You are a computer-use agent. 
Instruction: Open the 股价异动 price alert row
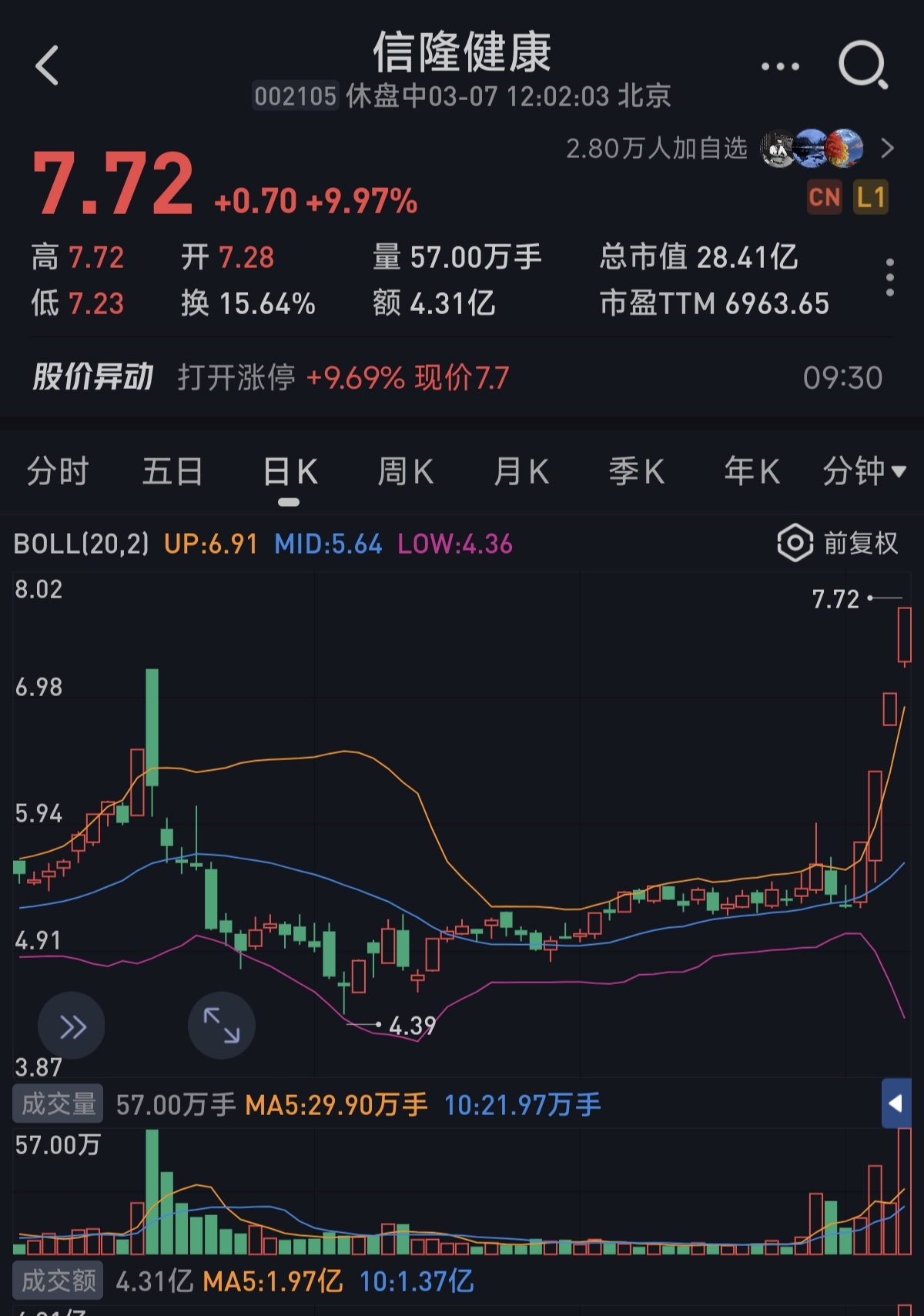462,377
